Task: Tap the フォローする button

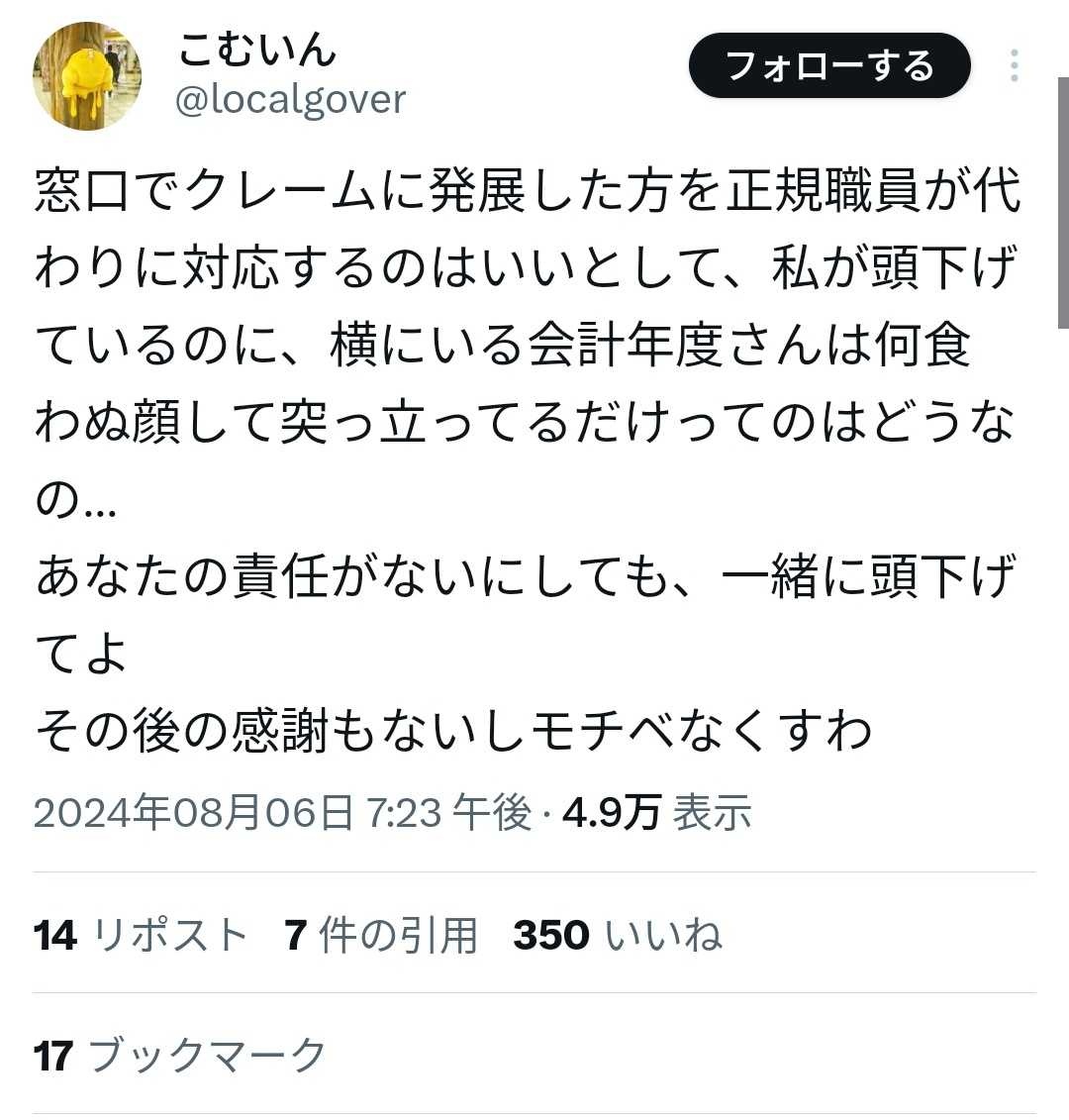Action: (829, 66)
